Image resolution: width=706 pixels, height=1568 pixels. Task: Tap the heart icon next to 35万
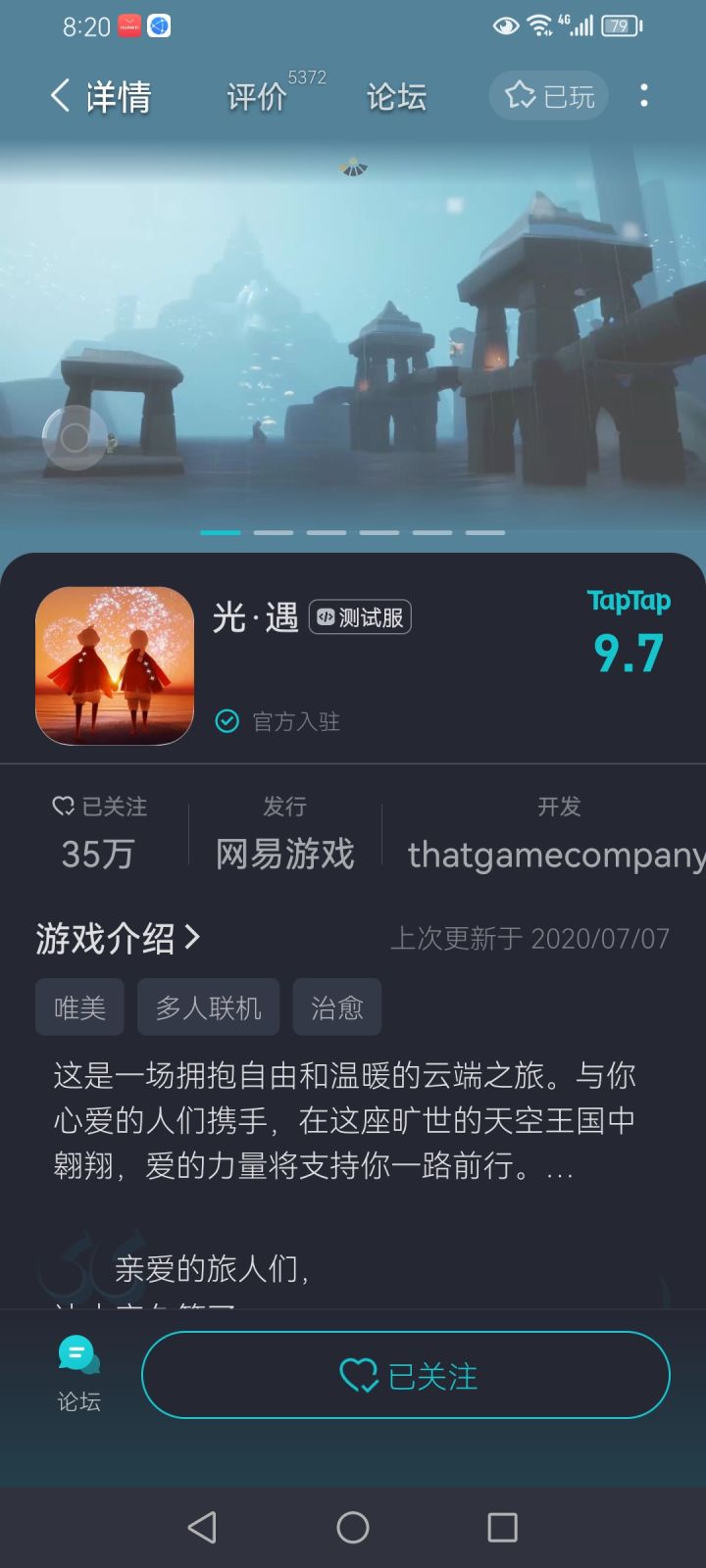[x=64, y=806]
